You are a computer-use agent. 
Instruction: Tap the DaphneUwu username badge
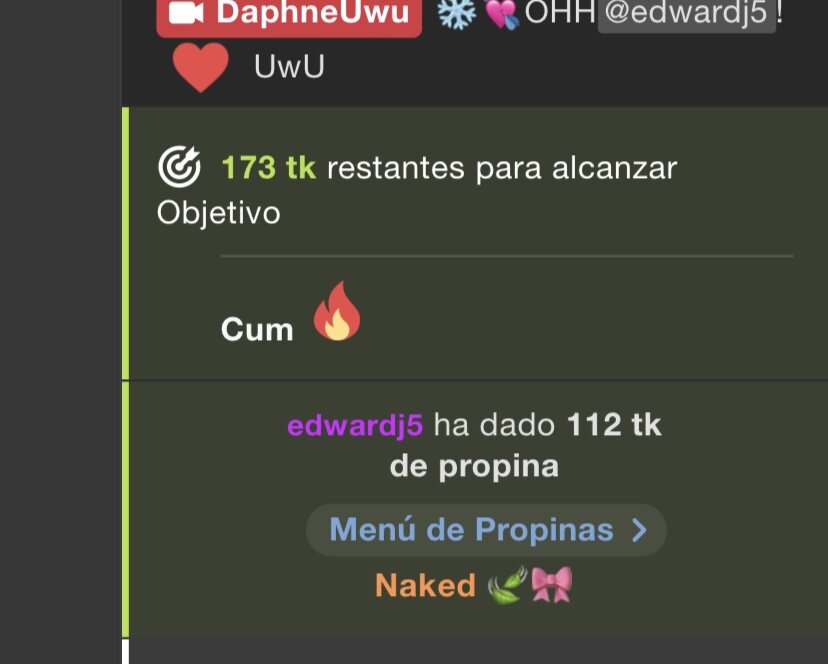tap(289, 14)
